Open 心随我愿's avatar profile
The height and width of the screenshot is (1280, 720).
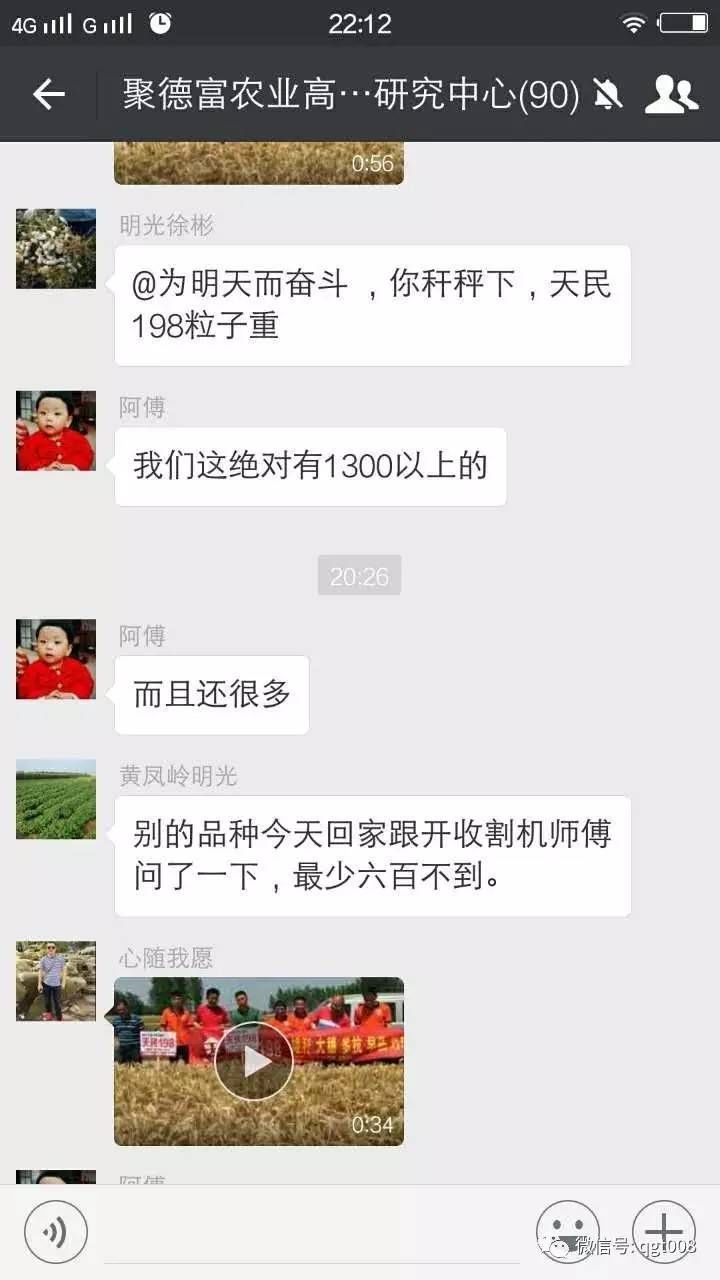(56, 981)
